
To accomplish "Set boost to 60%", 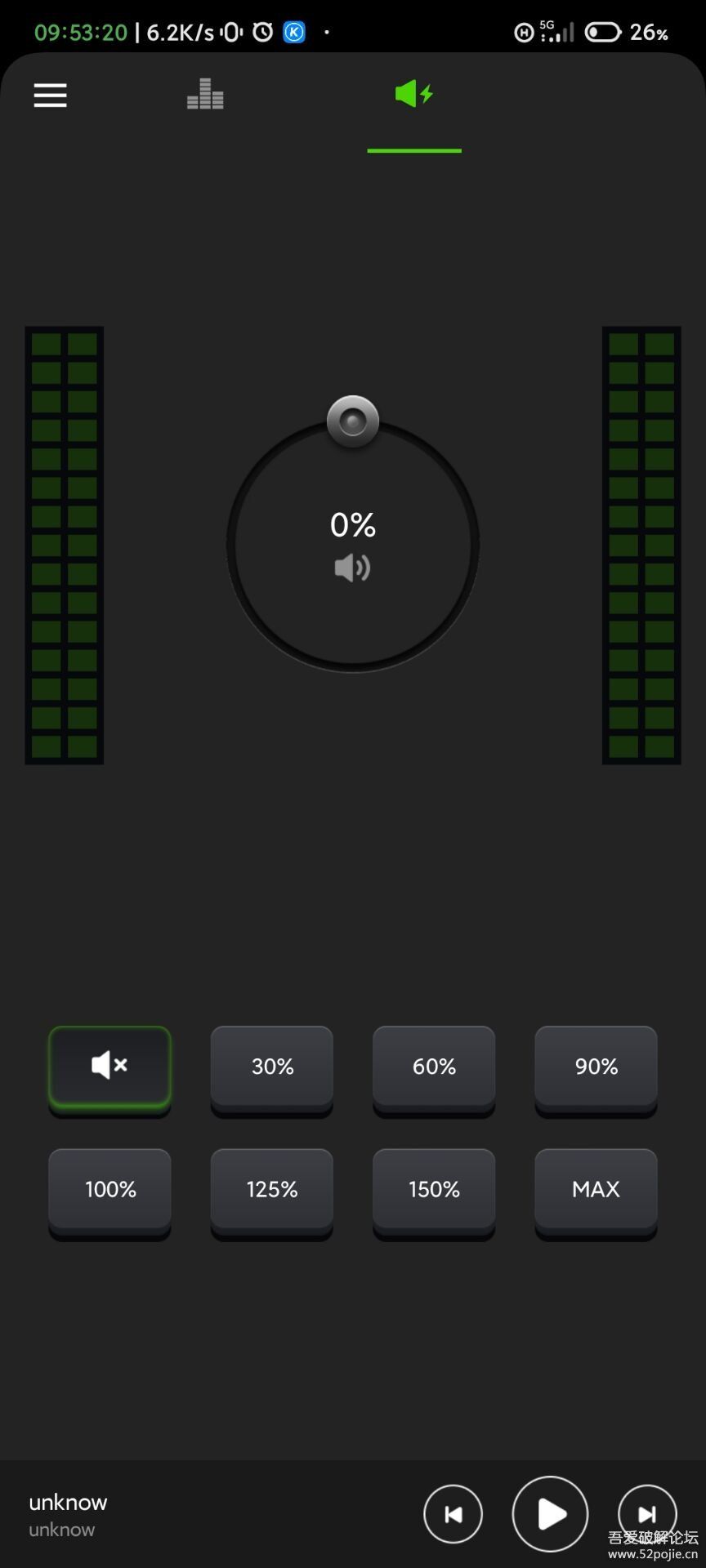I will click(434, 1066).
